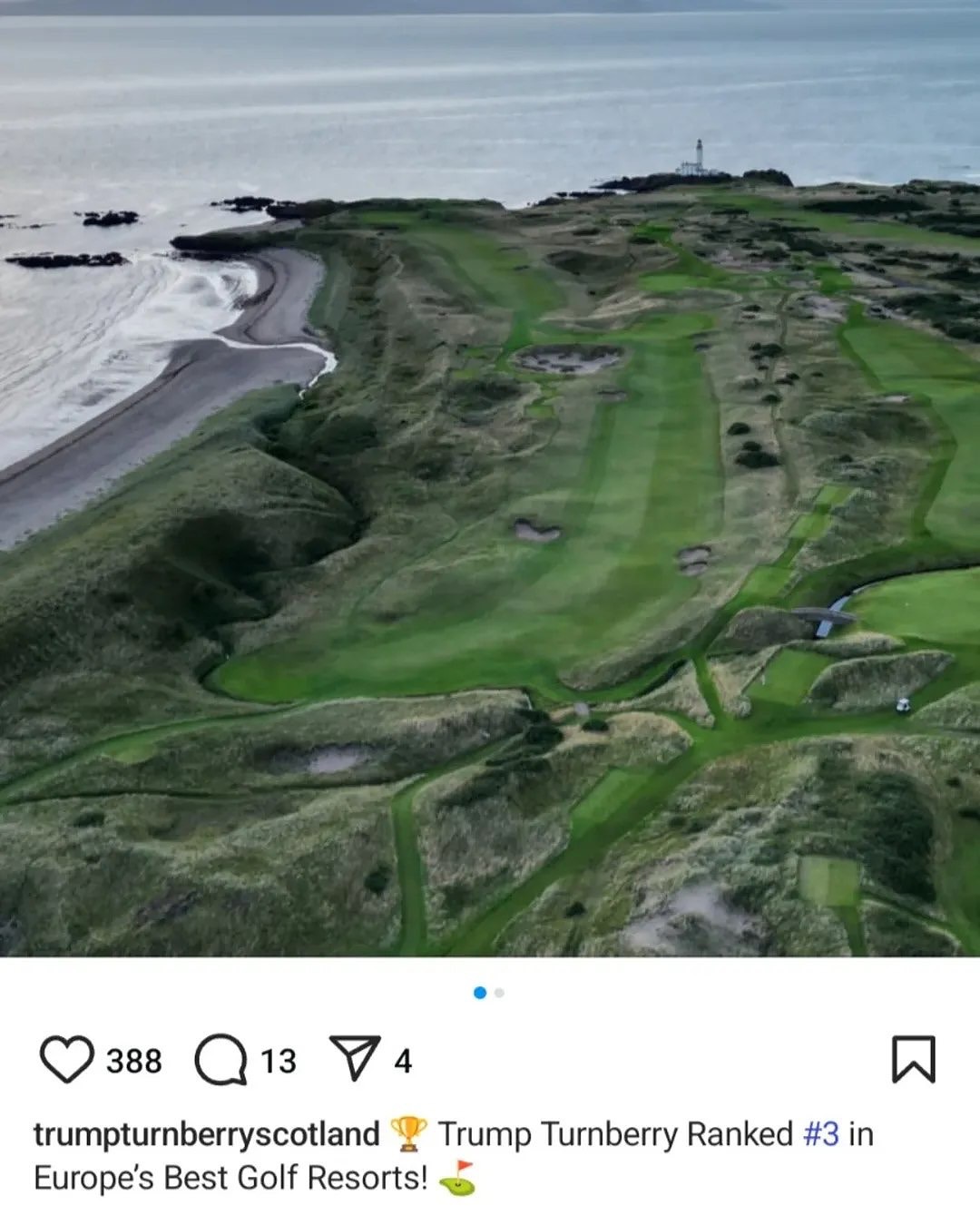Open the #3 hashtag link
Image resolution: width=980 pixels, height=1225 pixels.
821,1134
